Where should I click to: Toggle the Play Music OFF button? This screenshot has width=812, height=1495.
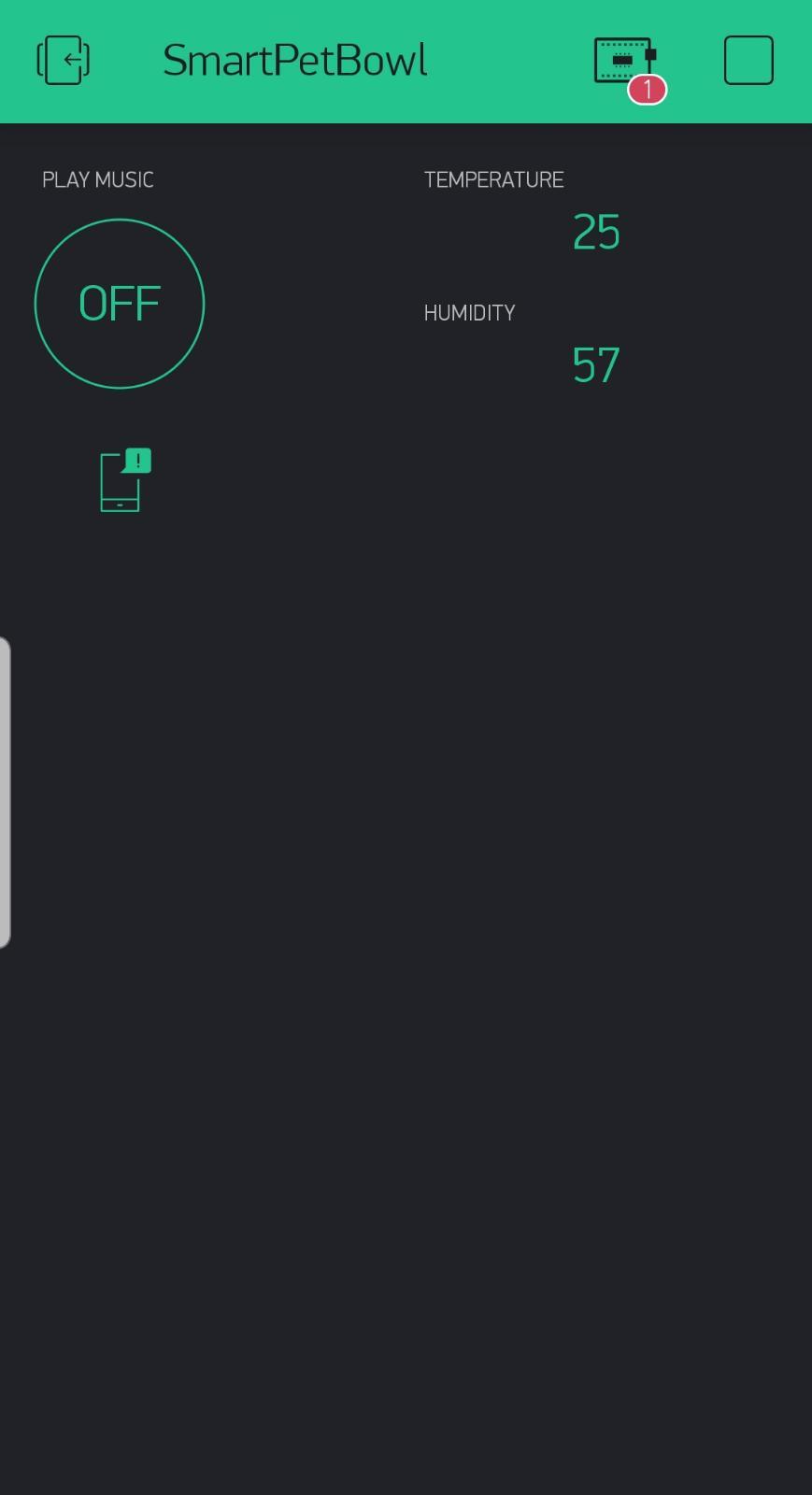click(120, 304)
